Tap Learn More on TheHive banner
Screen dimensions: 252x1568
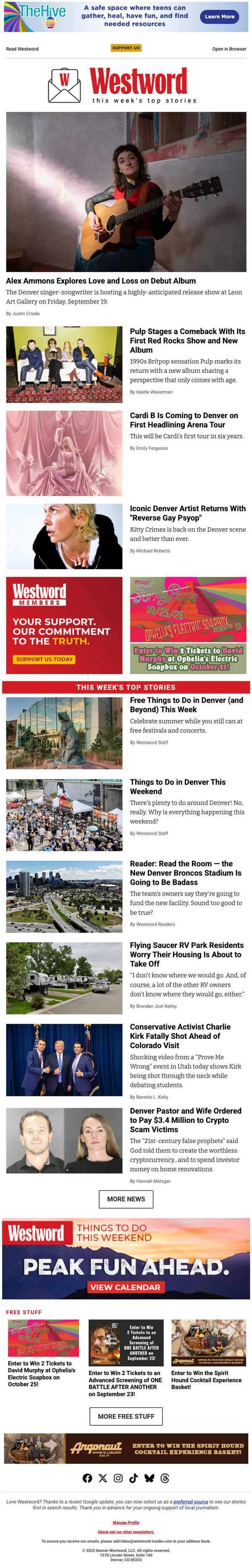click(219, 16)
